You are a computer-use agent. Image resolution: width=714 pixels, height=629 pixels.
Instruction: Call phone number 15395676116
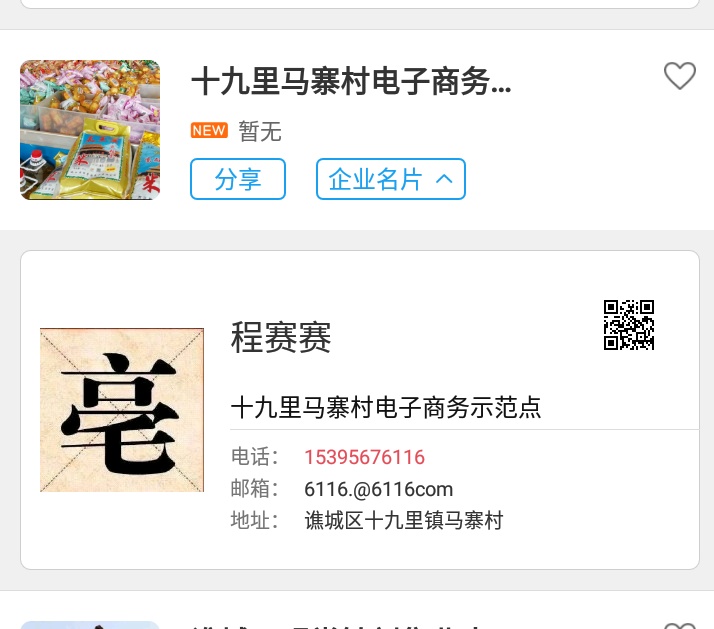pos(364,458)
